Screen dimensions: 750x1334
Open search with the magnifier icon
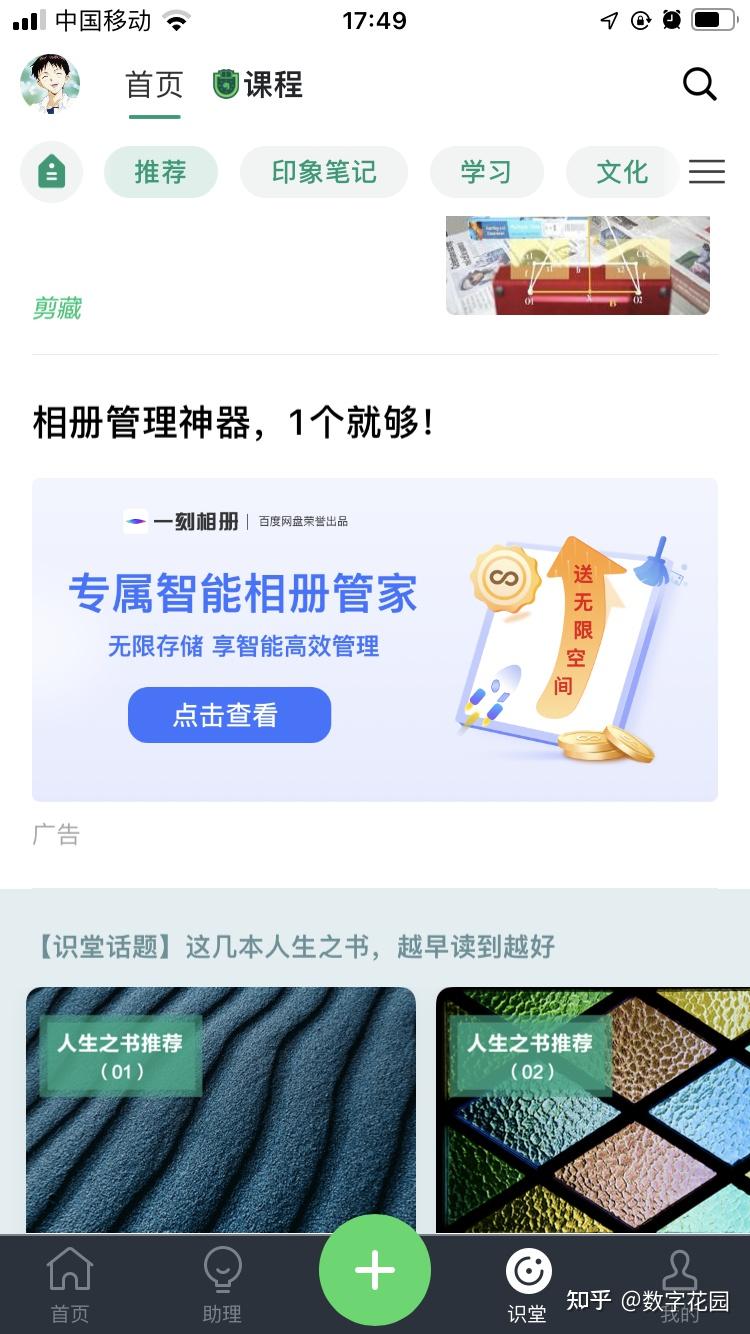(x=700, y=84)
